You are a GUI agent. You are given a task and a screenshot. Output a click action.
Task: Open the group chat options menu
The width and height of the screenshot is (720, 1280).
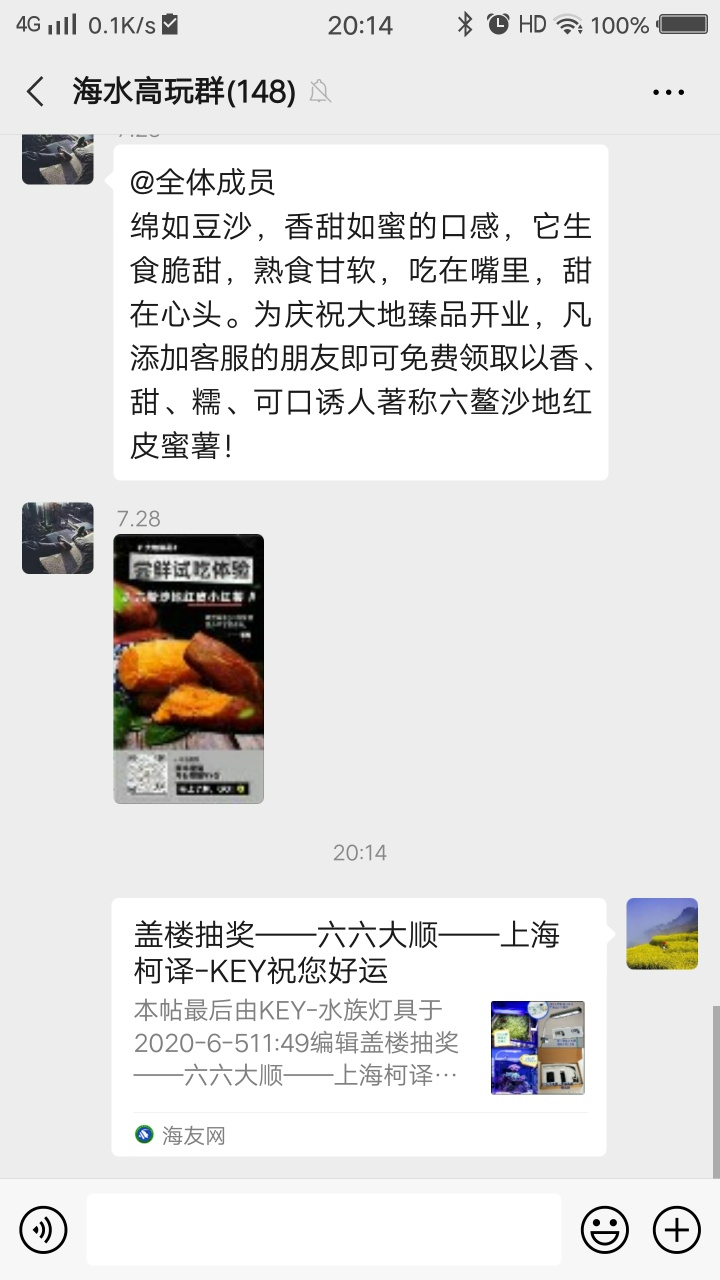pyautogui.click(x=668, y=92)
